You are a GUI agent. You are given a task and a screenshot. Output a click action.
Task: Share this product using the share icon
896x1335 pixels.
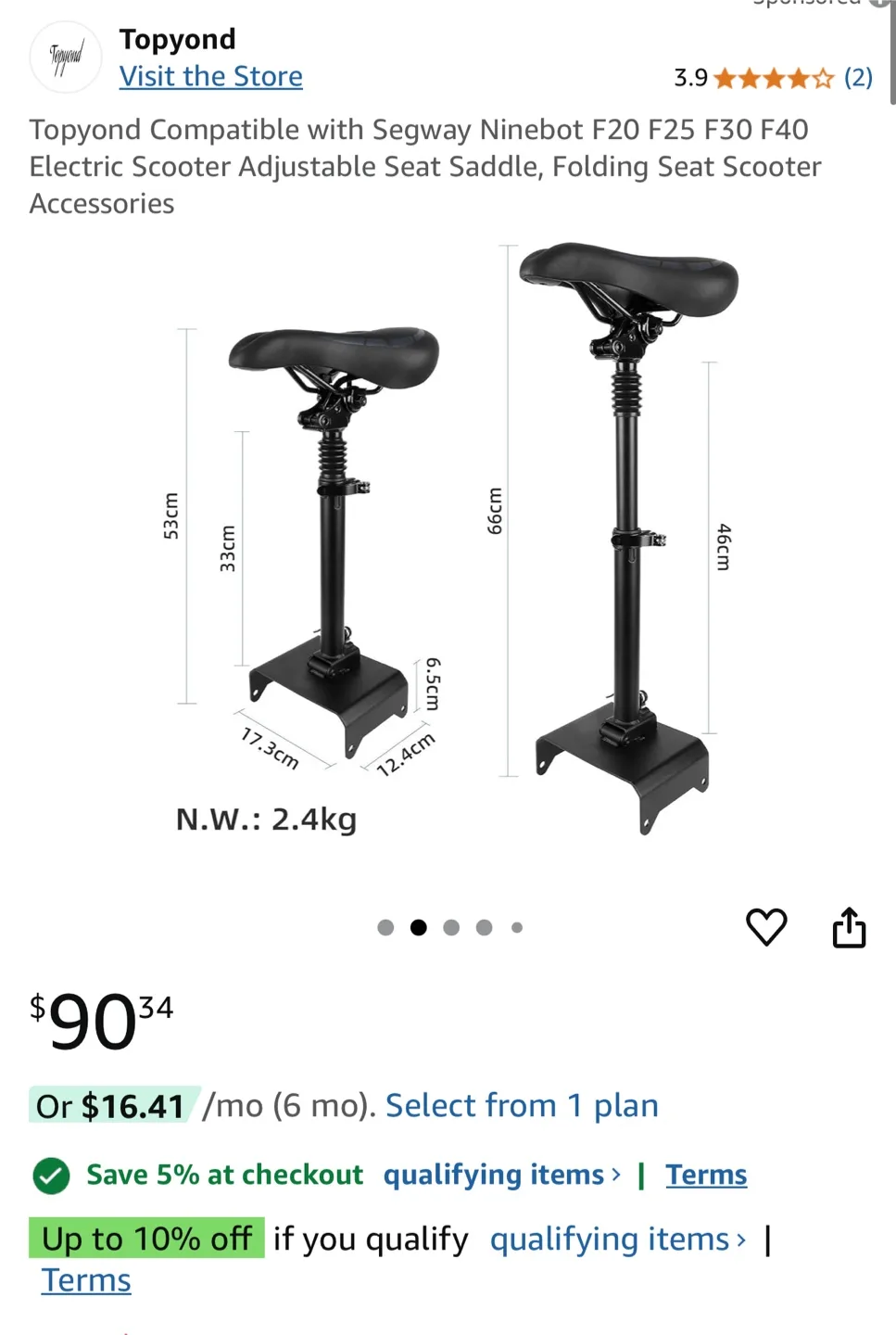pyautogui.click(x=850, y=928)
